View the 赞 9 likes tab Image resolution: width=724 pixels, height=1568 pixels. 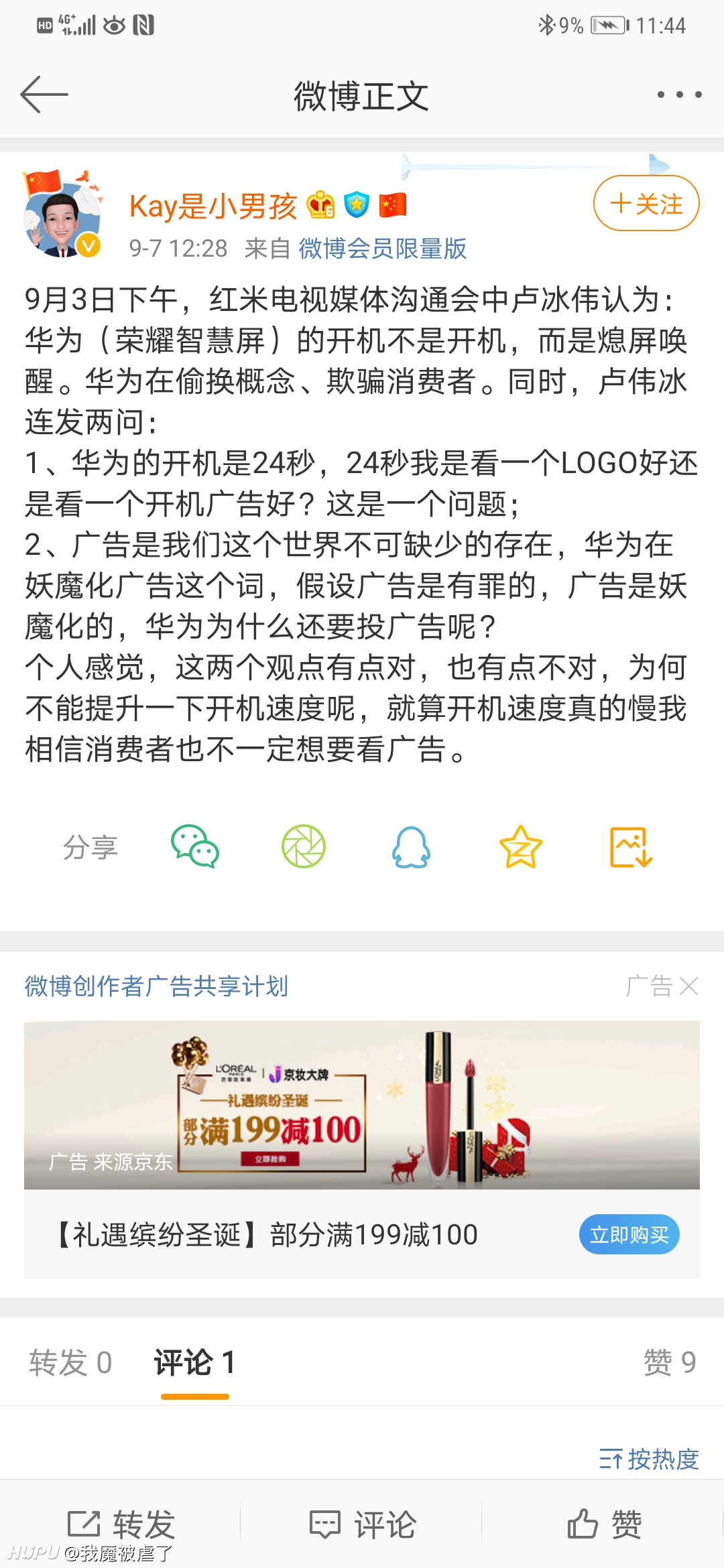(669, 1362)
